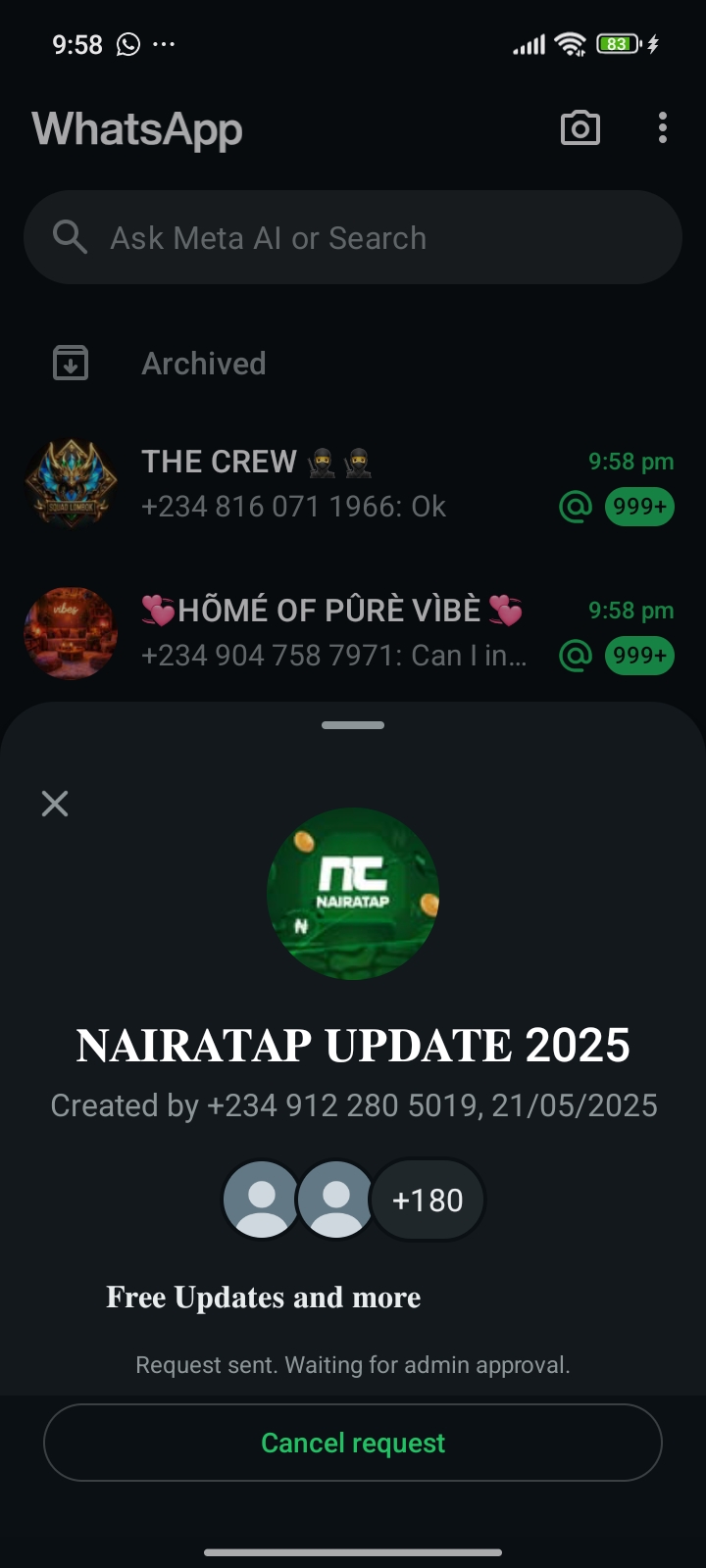Viewport: 706px width, 1568px height.
Task: Open the overflow menu
Action: [663, 128]
